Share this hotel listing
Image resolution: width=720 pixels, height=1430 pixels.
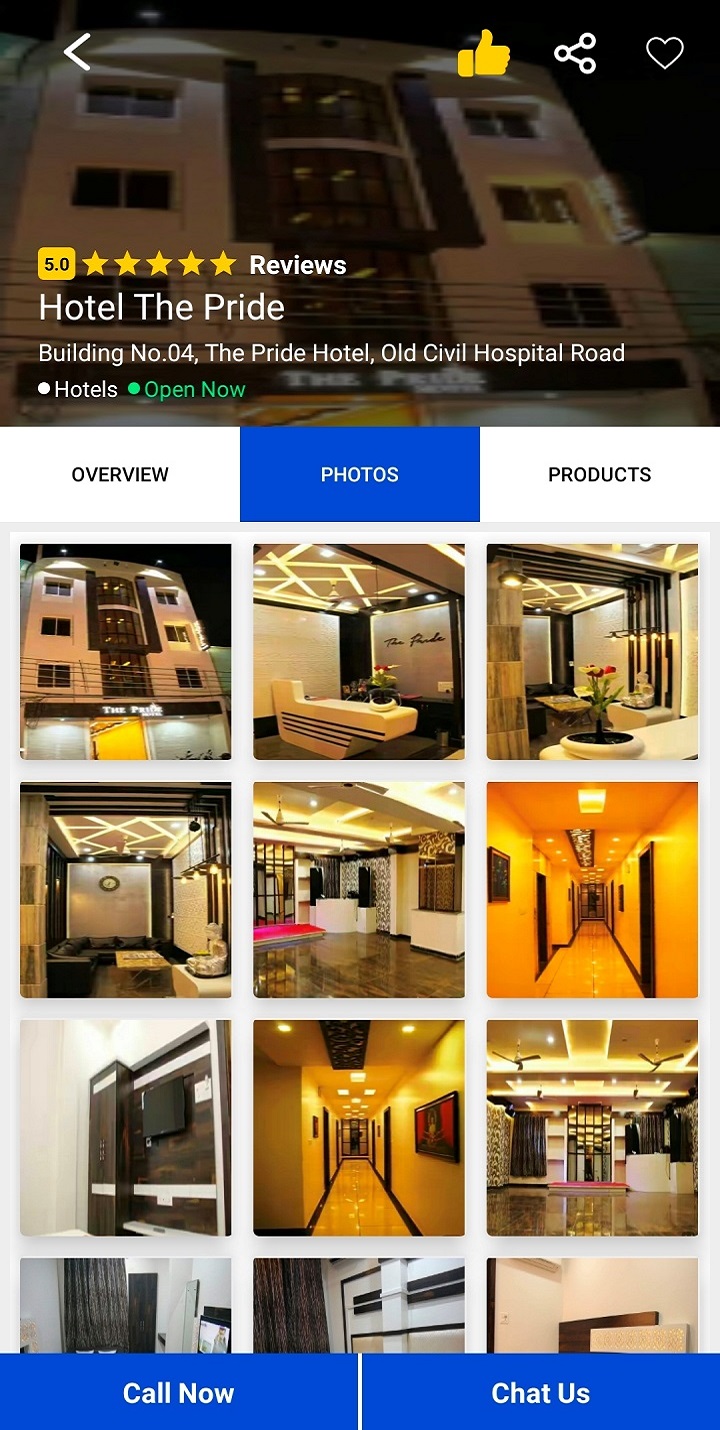tap(575, 53)
